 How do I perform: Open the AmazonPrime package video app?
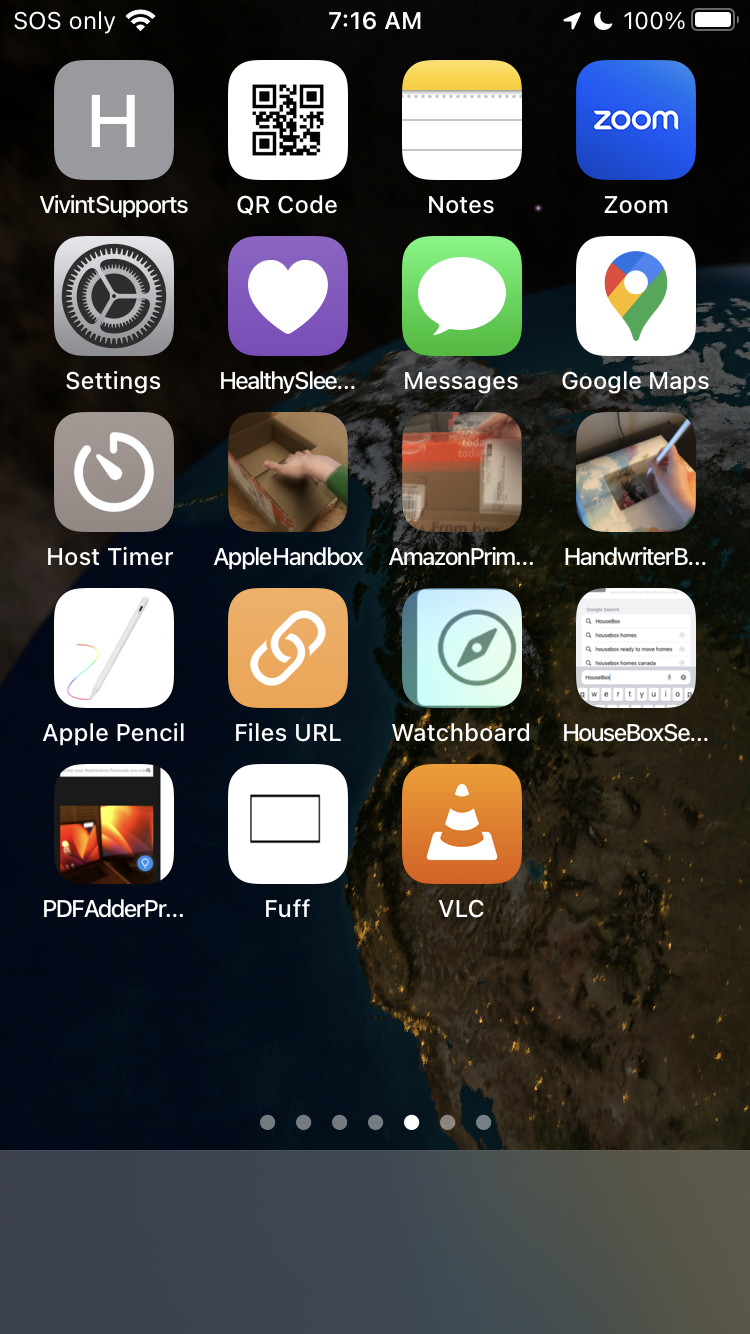pos(461,472)
